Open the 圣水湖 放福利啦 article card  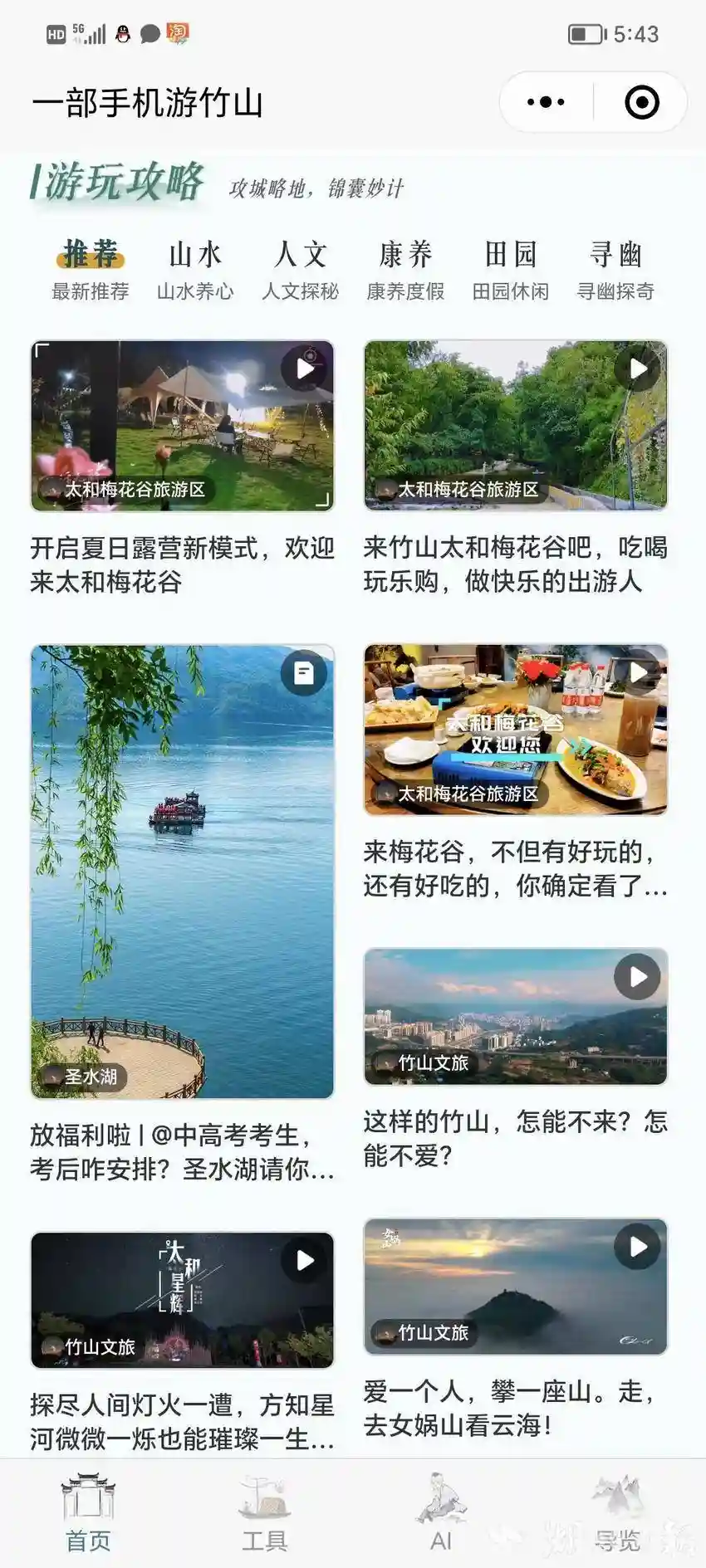click(182, 872)
